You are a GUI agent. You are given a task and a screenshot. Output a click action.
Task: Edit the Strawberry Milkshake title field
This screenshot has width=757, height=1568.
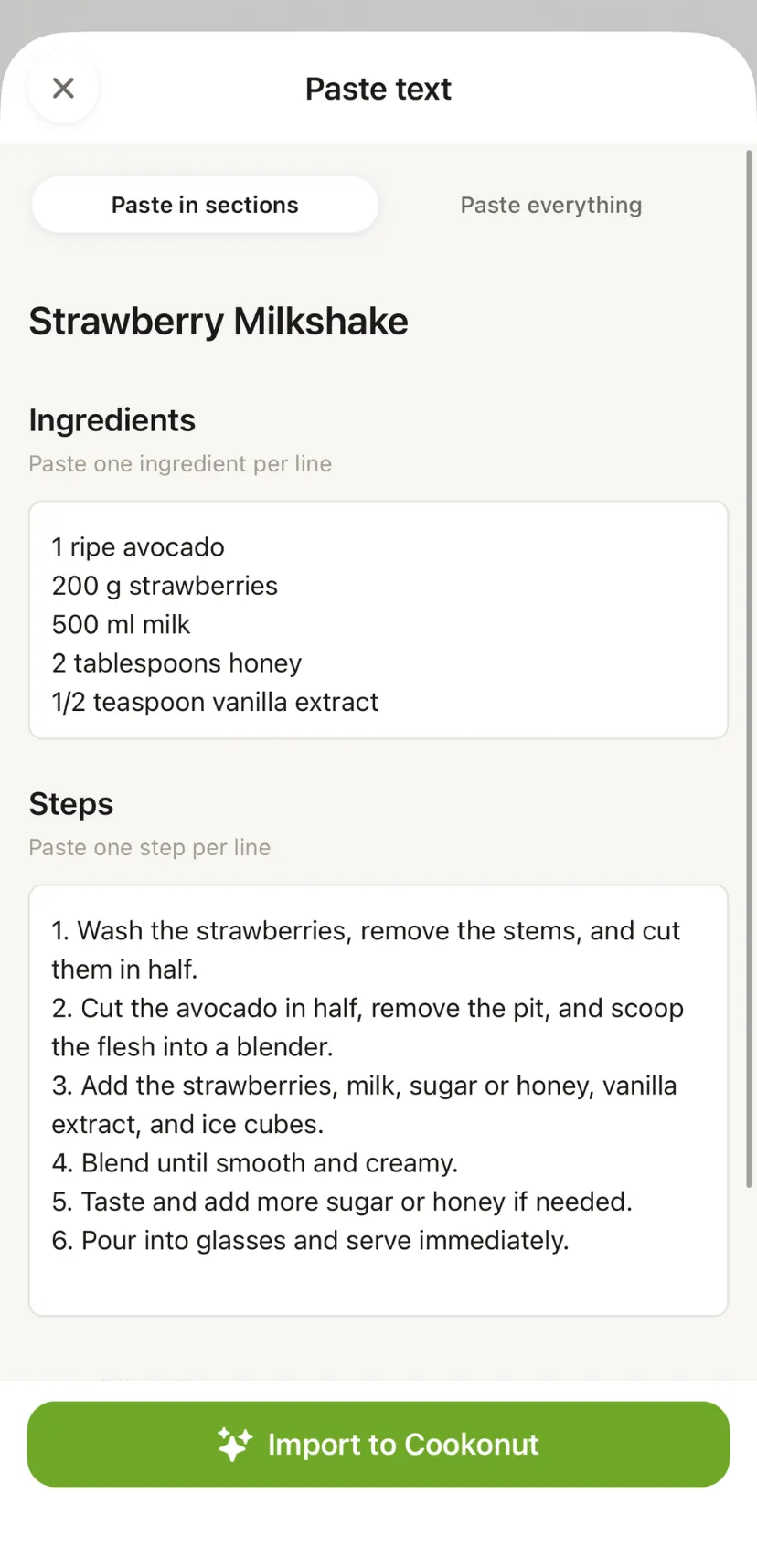(219, 322)
